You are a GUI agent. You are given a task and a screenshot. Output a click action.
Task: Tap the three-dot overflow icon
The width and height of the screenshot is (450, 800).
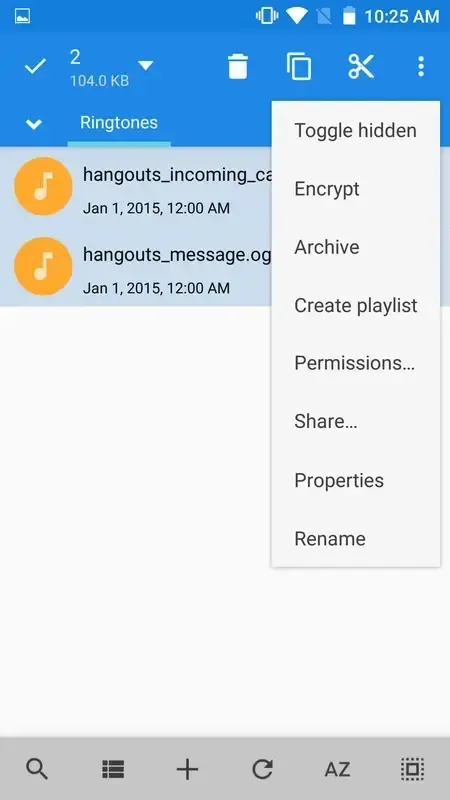click(x=421, y=66)
